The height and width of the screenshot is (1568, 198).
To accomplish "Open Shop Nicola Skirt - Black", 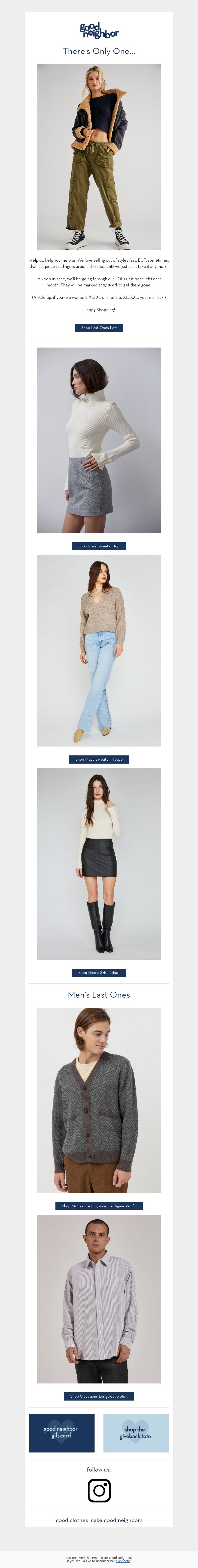I will (x=99, y=972).
